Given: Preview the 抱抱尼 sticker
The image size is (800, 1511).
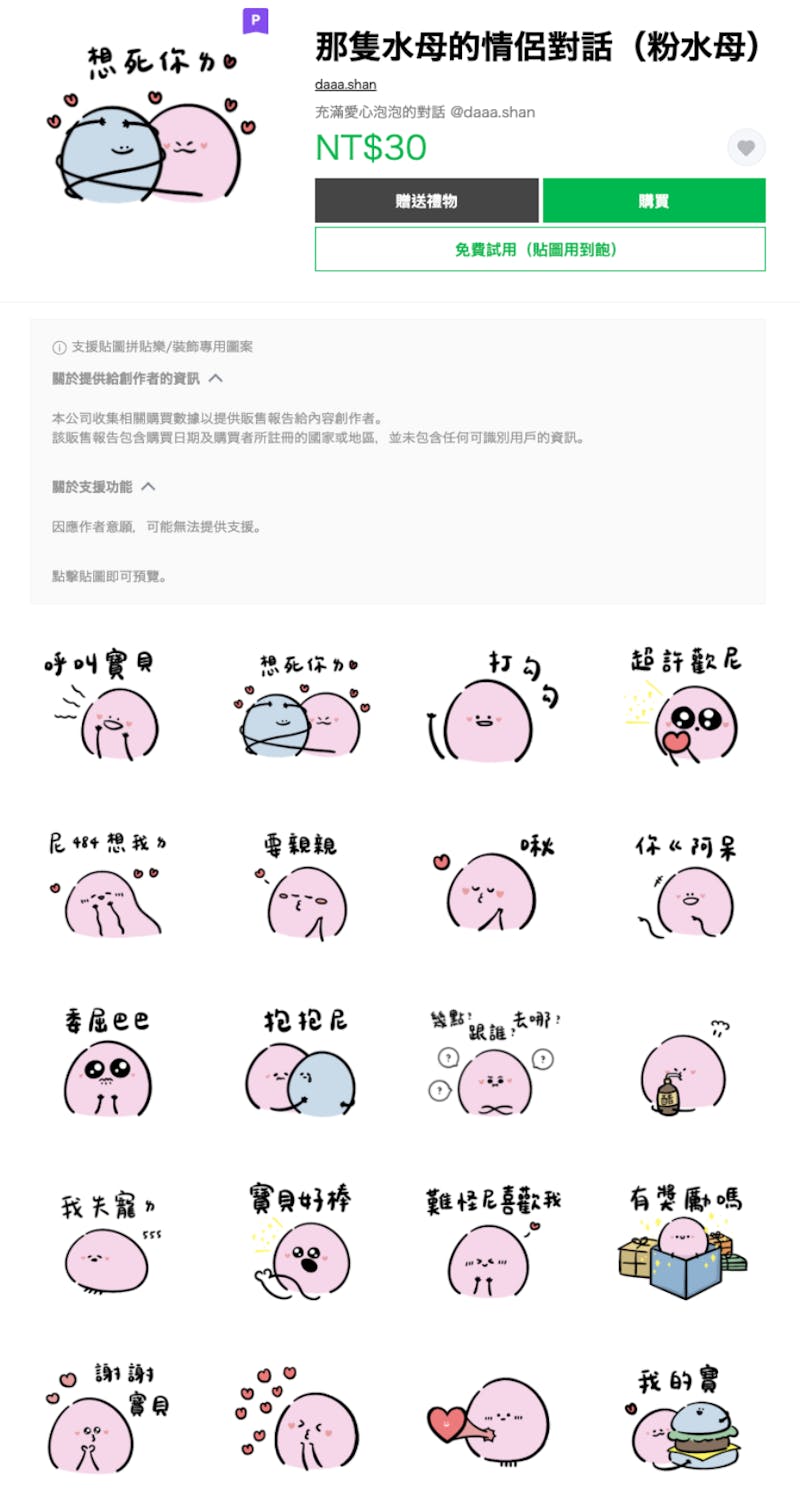Looking at the screenshot, I should tap(300, 1065).
